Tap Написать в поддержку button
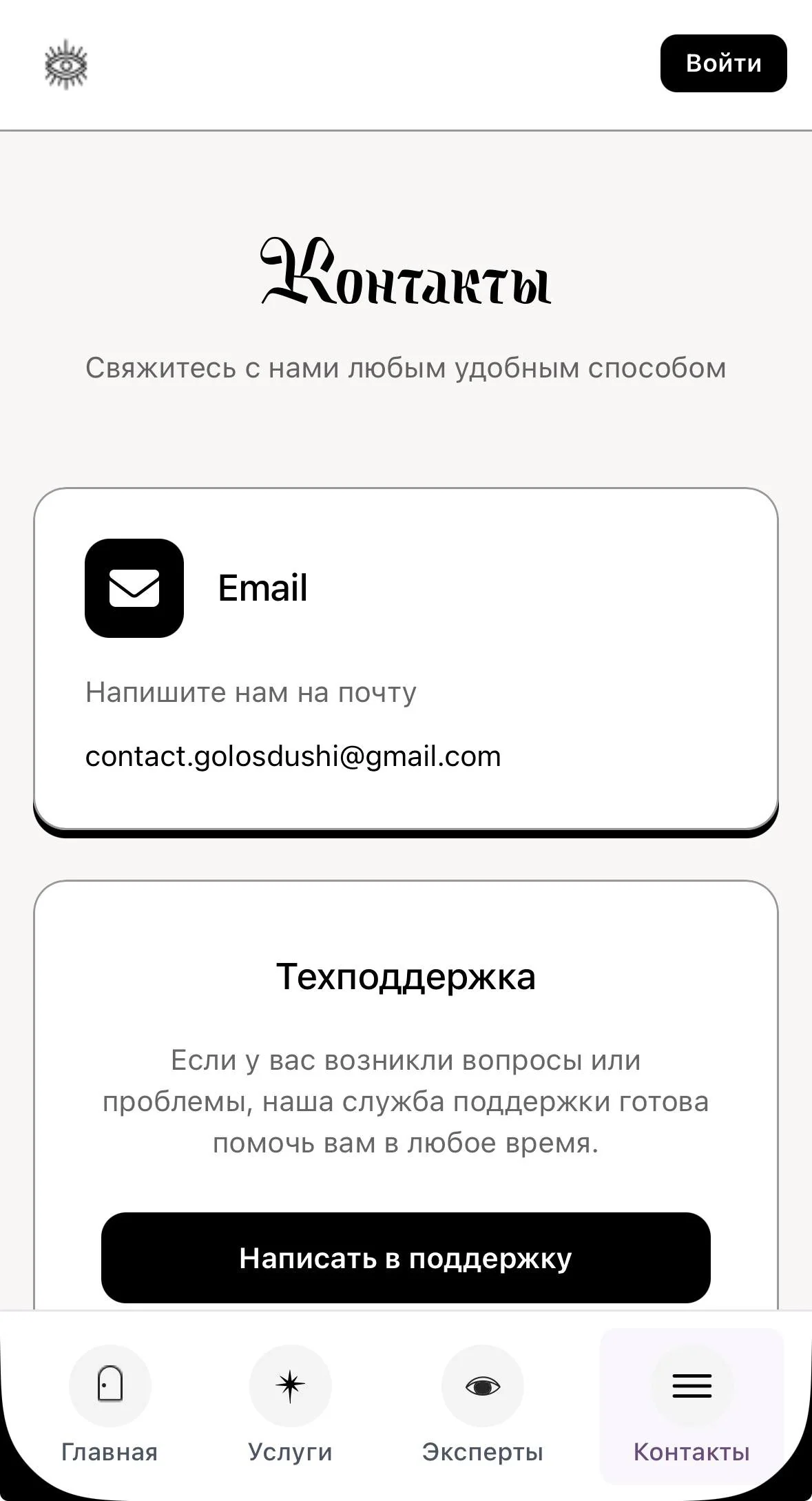Screen dimensions: 812x1501 coord(406,1258)
